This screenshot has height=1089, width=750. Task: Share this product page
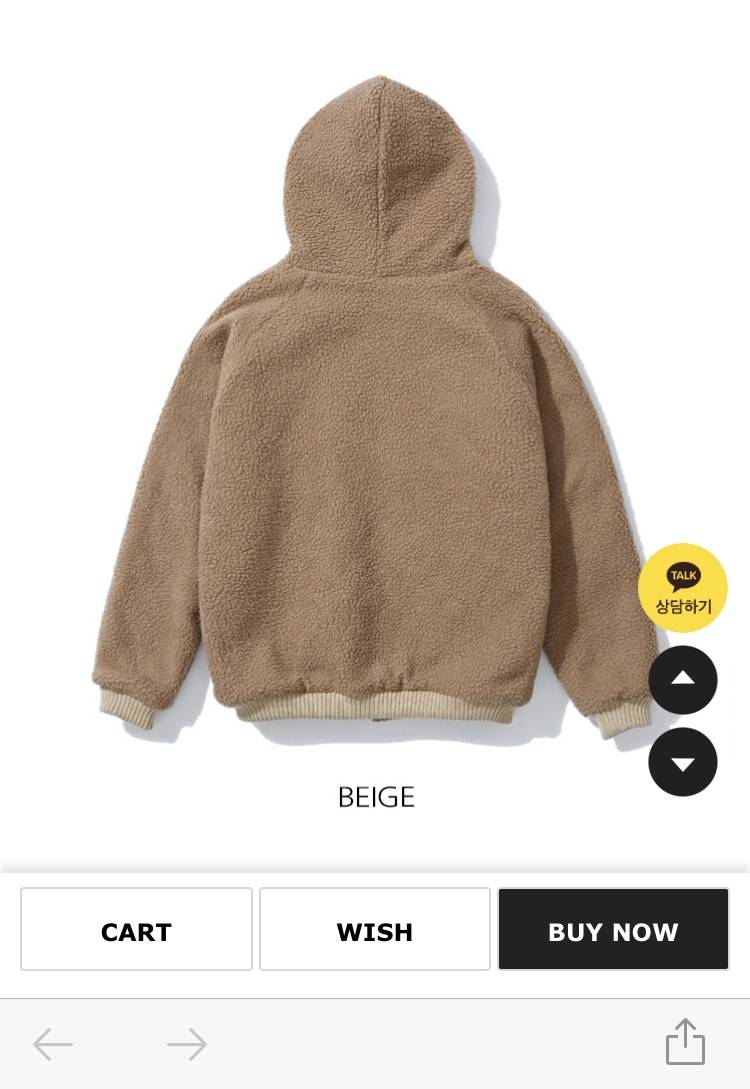685,1042
